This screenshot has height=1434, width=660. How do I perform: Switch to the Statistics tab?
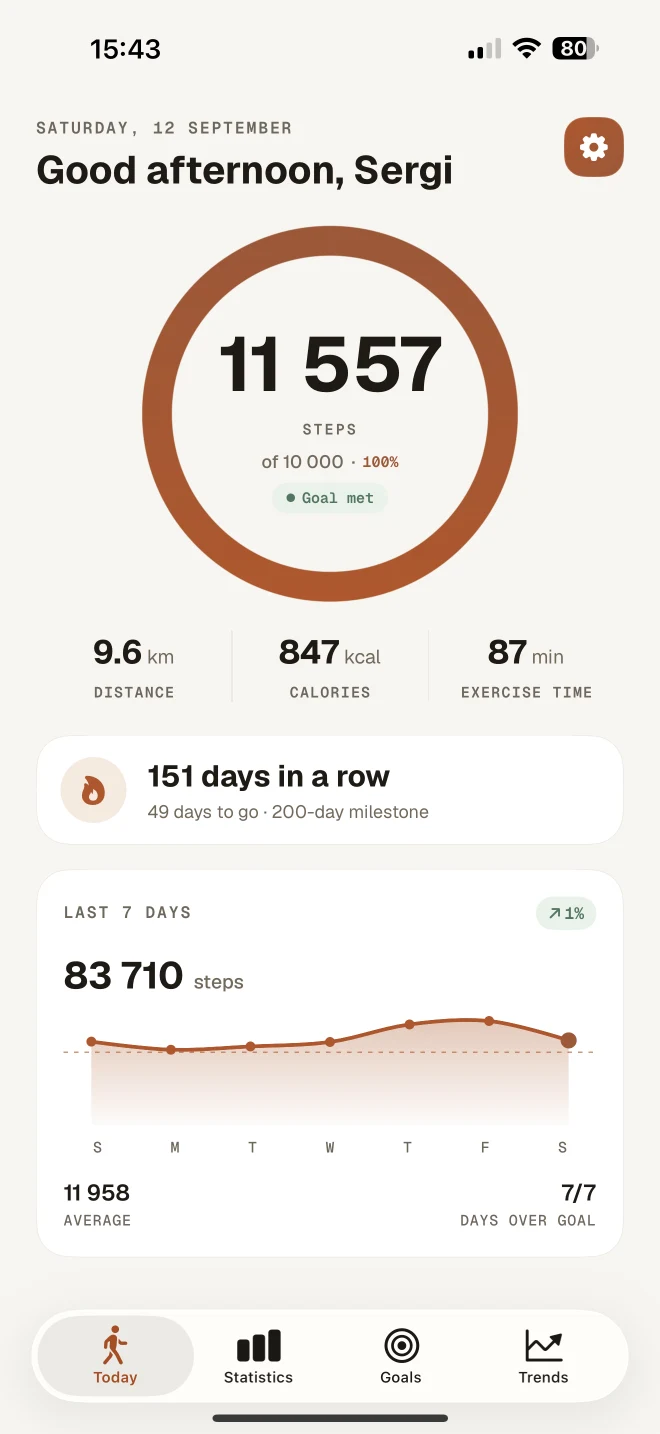point(258,1356)
